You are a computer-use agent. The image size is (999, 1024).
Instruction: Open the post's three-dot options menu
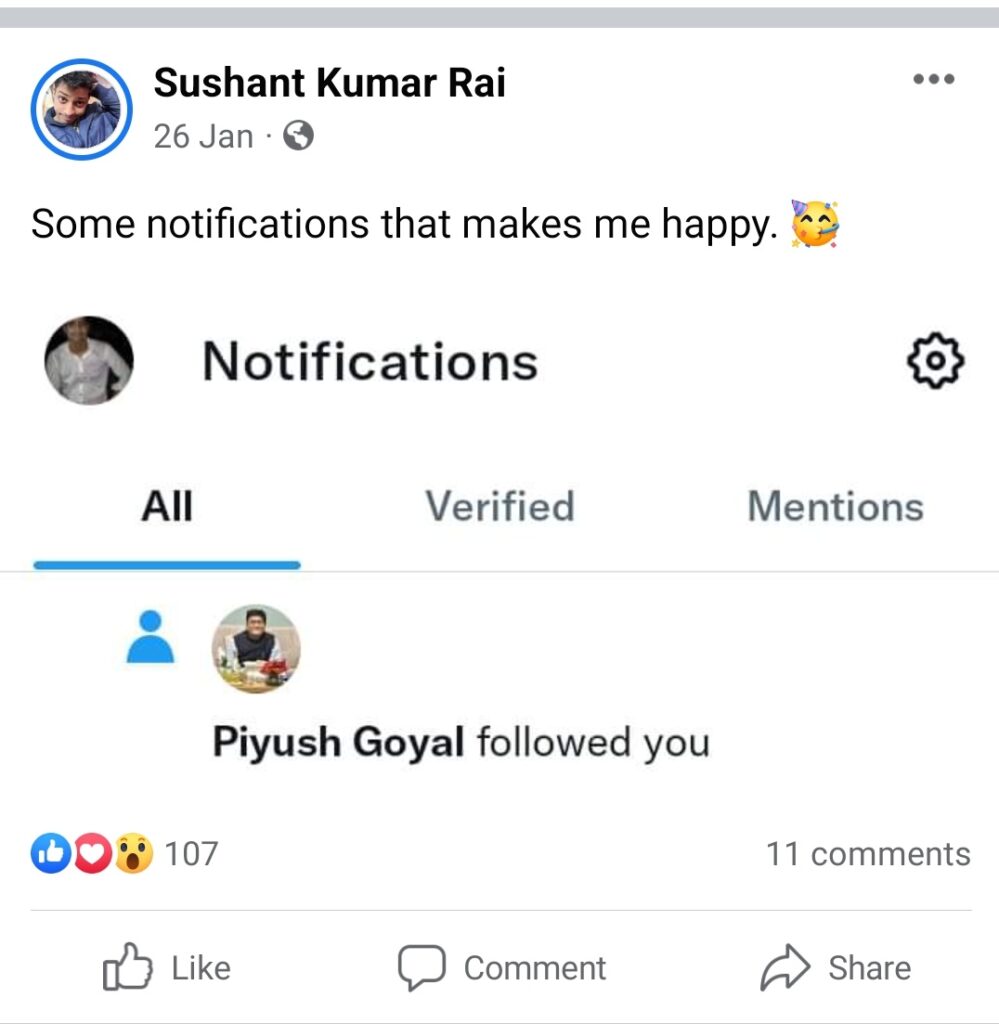coord(934,80)
